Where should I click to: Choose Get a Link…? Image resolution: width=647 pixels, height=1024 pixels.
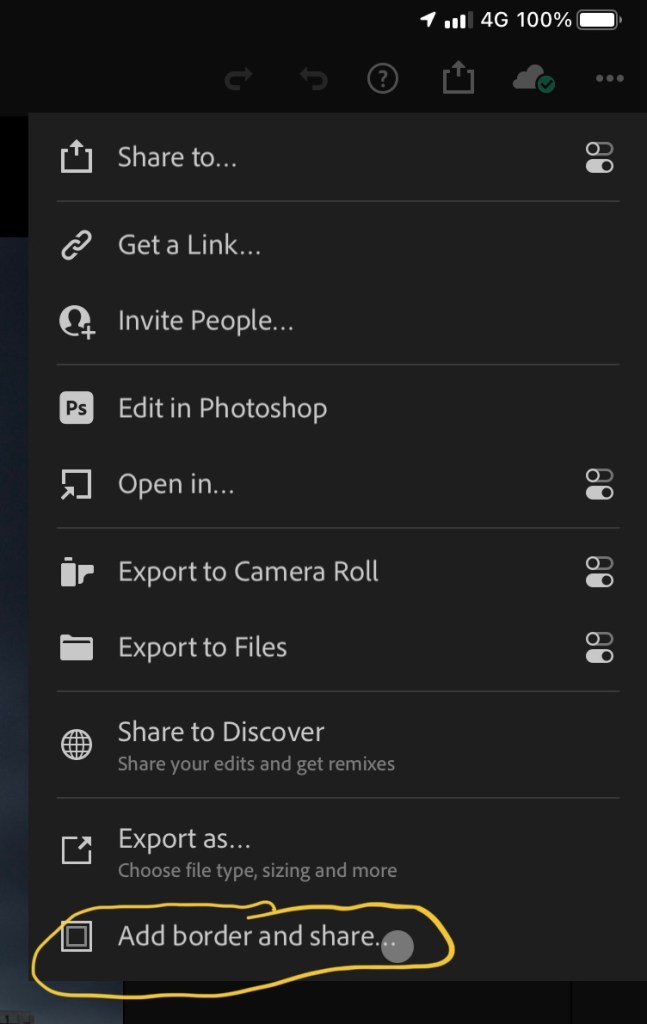[x=189, y=245]
